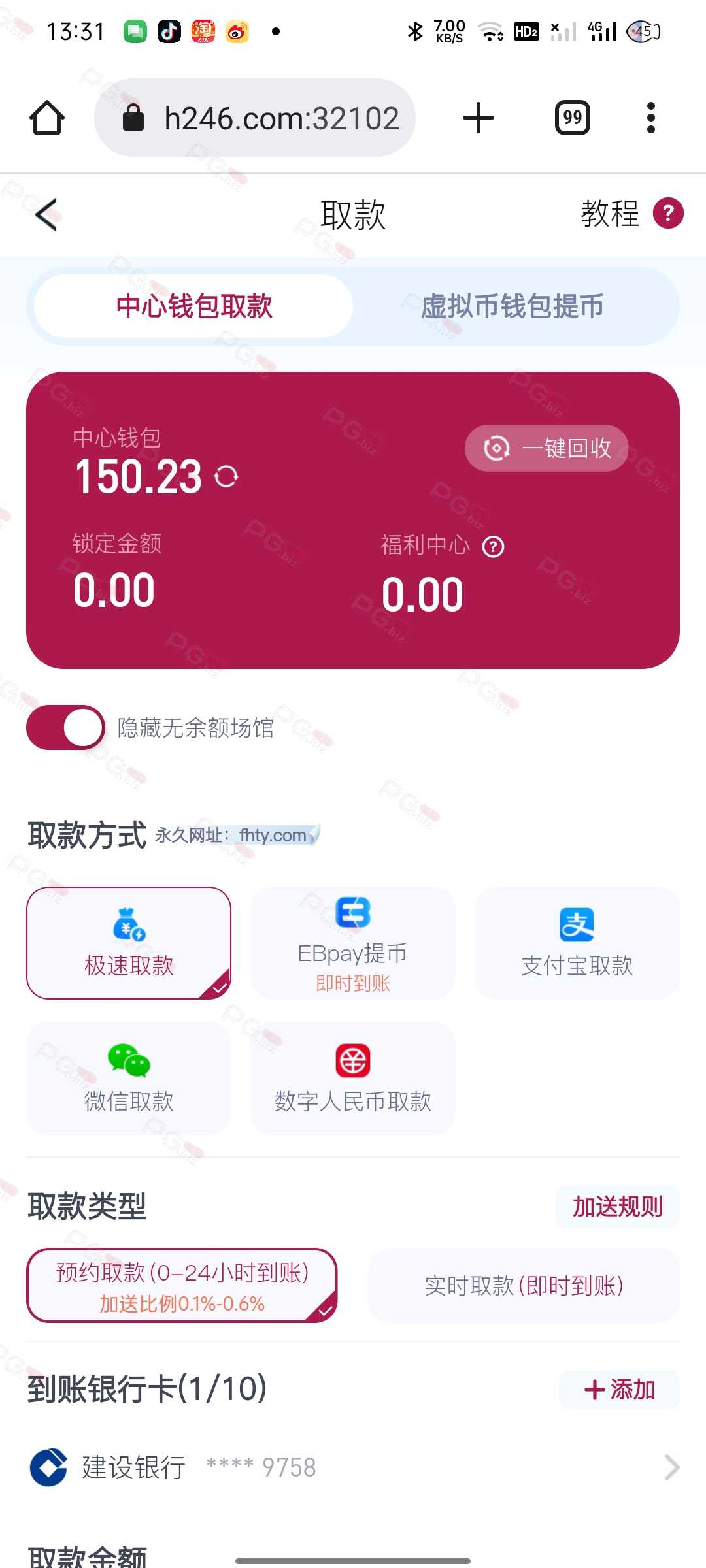Screen dimensions: 706x1568
Task: Choose 微信取款 withdrawal method
Action: [129, 1078]
